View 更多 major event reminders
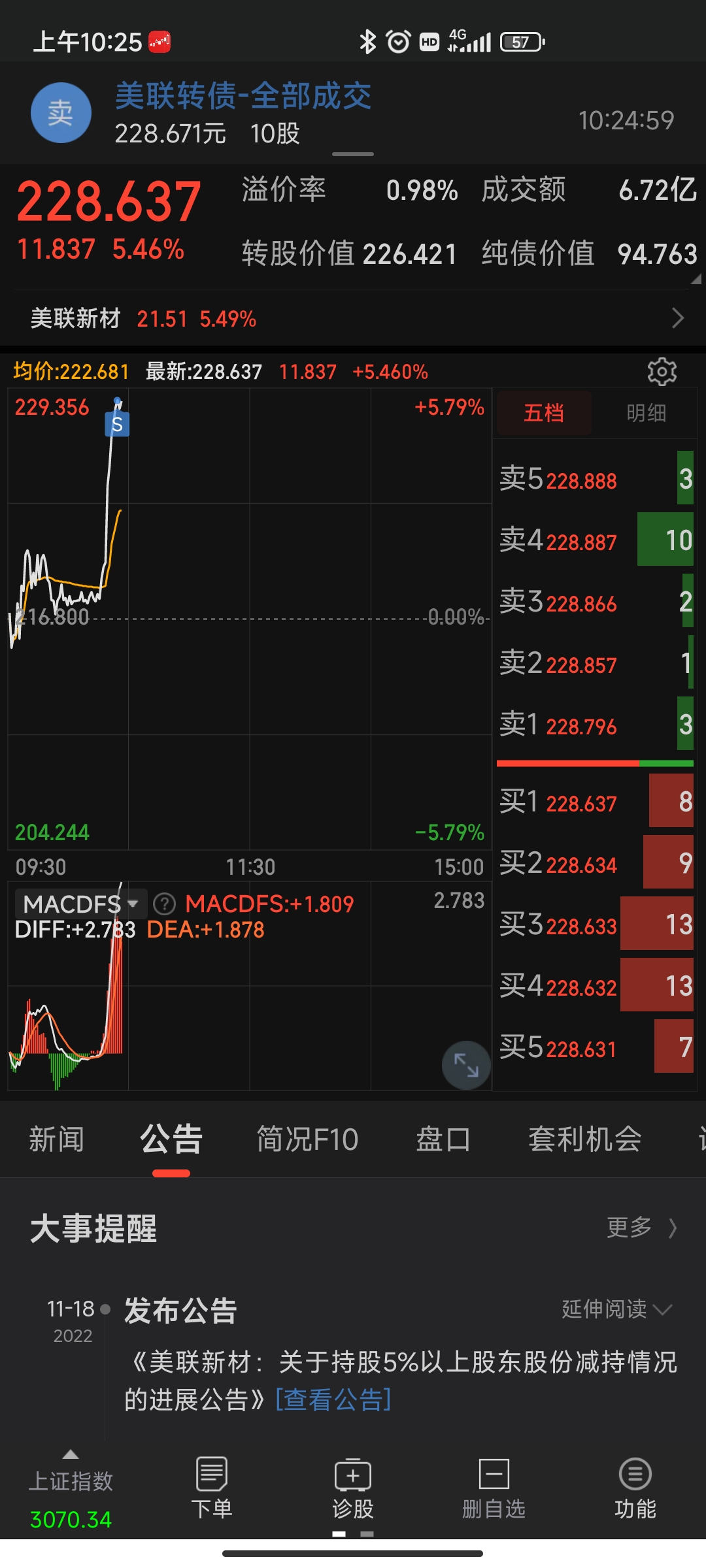This screenshot has height=1568, width=706. pyautogui.click(x=641, y=1228)
